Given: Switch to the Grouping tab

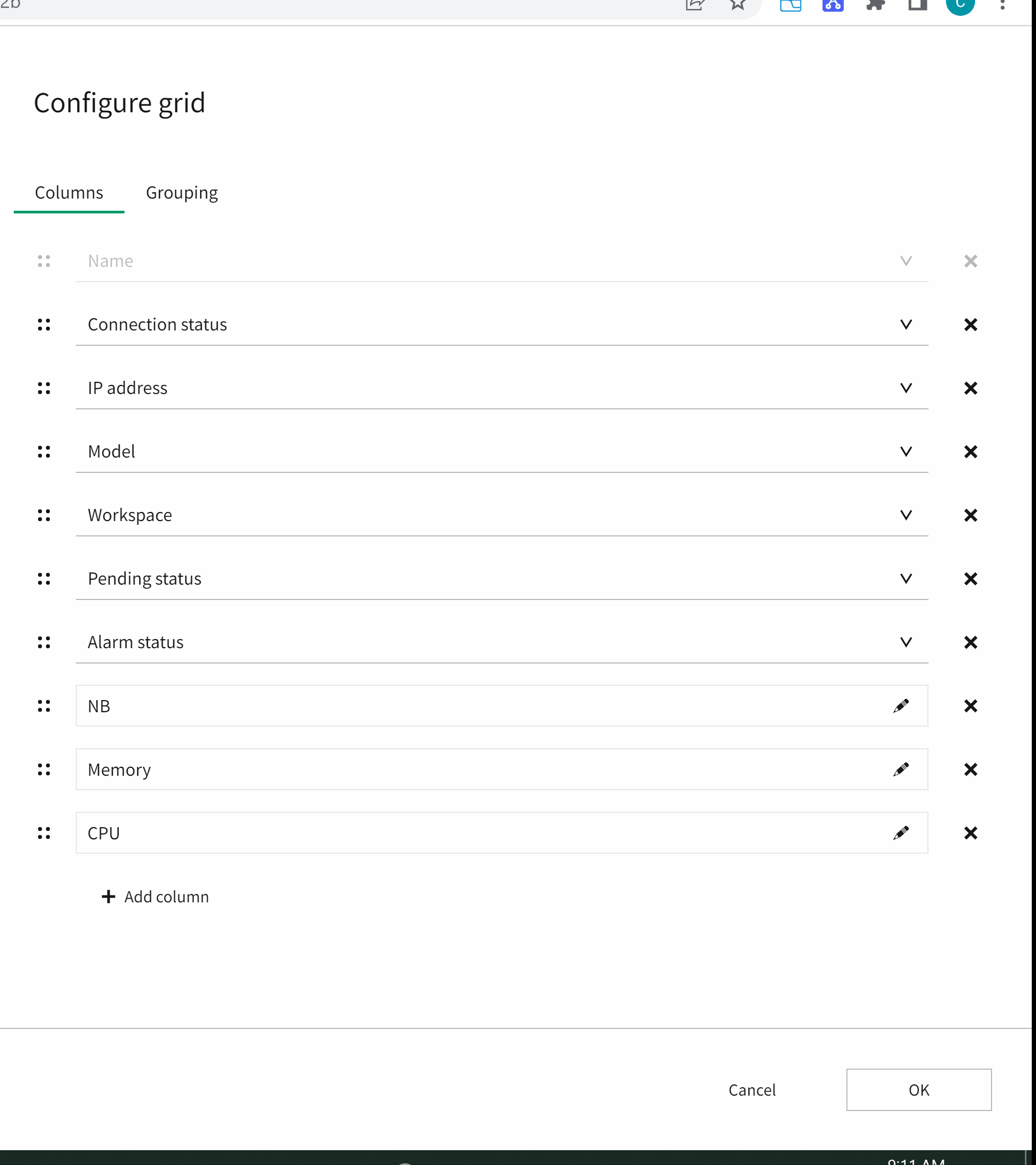Looking at the screenshot, I should click(182, 193).
